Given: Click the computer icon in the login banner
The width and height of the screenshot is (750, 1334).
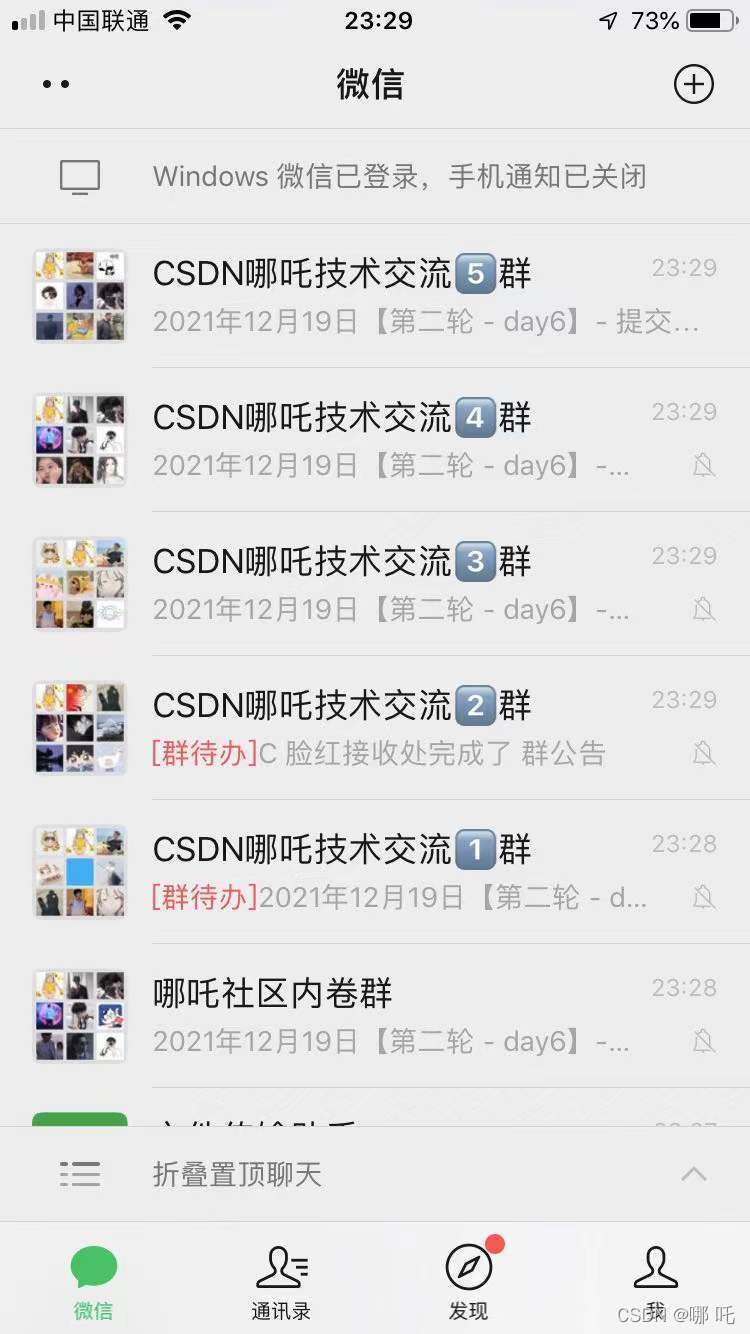Looking at the screenshot, I should [78, 176].
